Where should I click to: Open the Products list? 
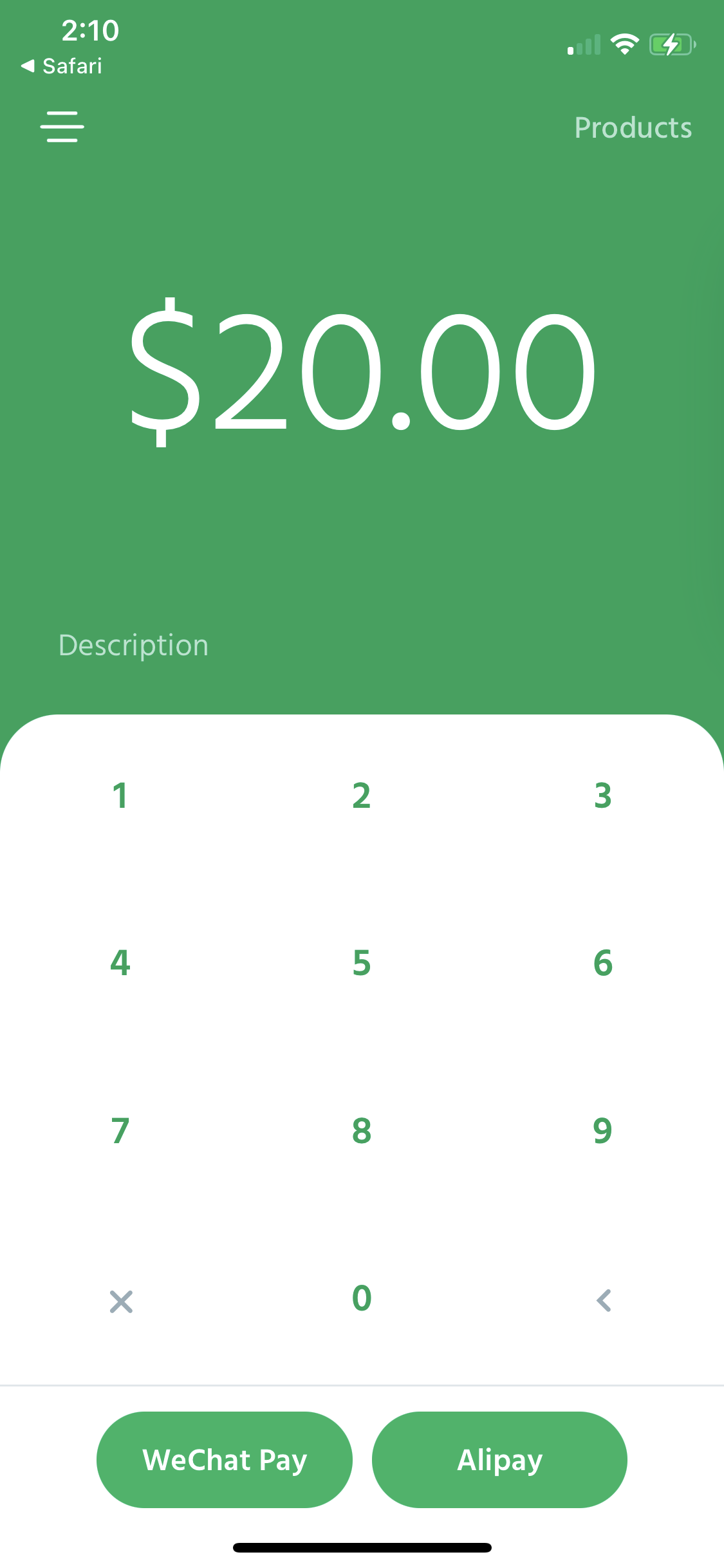(633, 127)
